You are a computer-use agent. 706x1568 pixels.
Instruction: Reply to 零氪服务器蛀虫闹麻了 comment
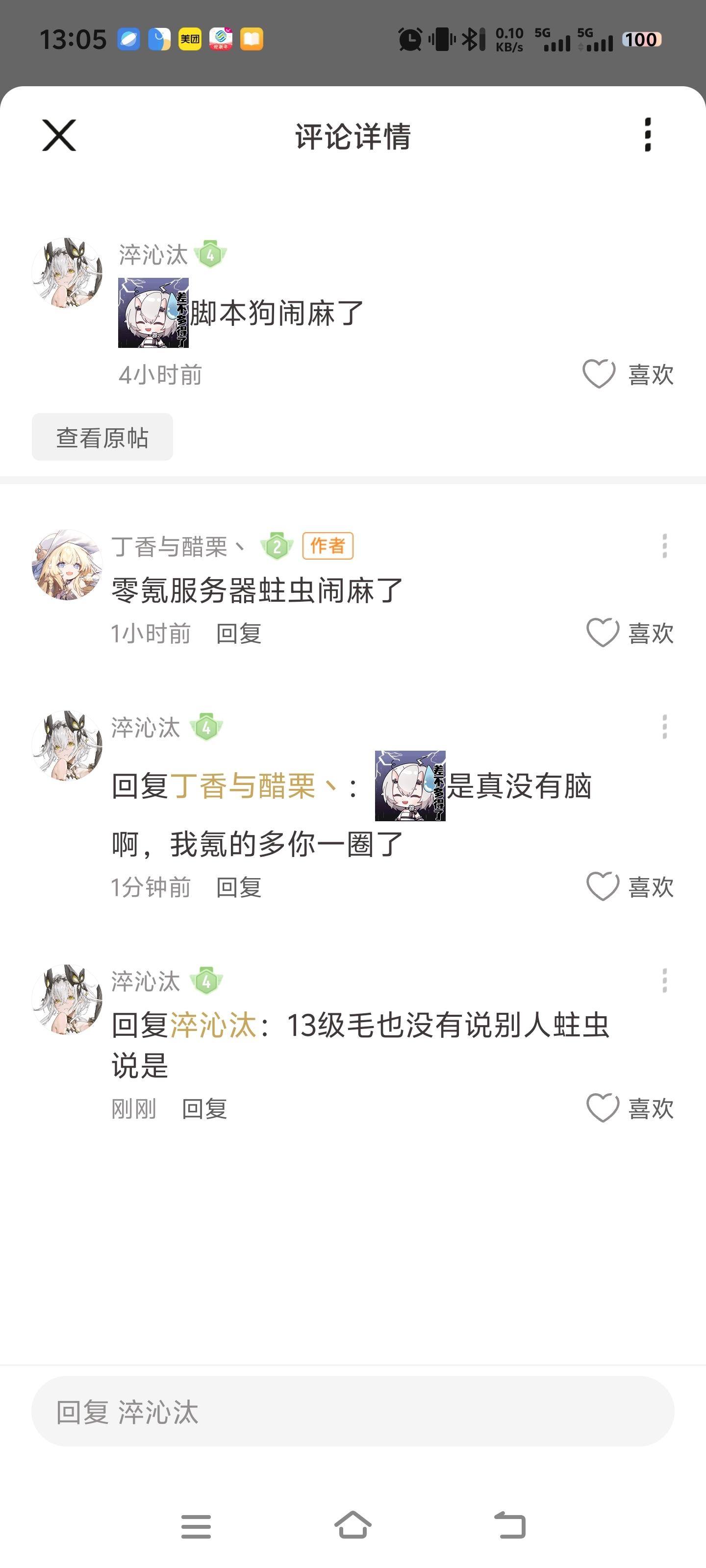(x=239, y=634)
